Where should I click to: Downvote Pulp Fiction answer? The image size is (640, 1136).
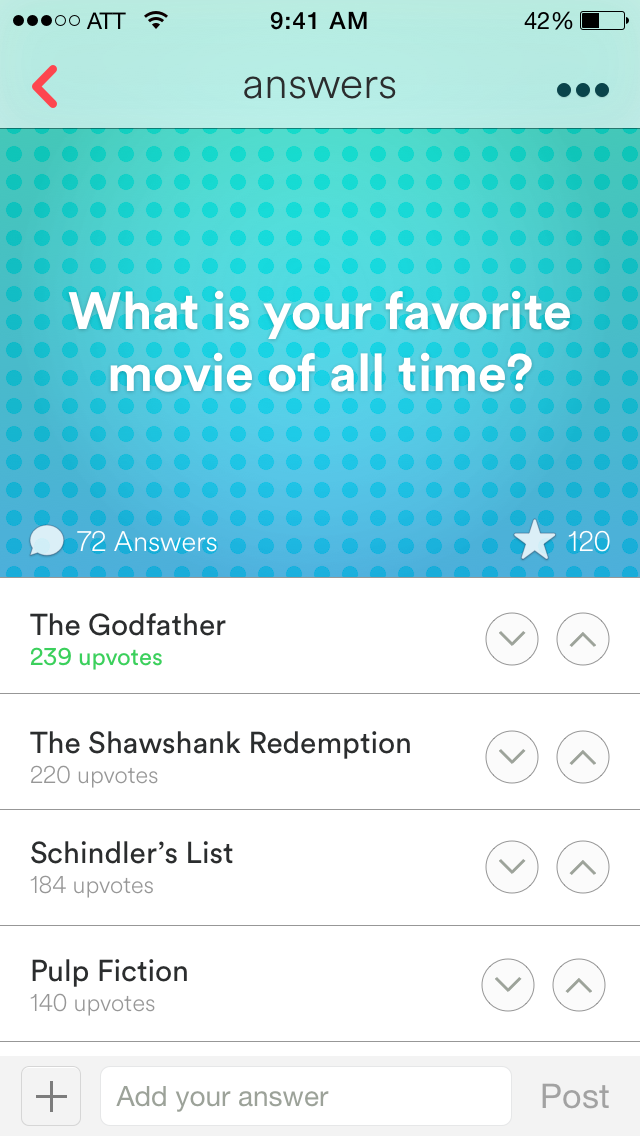508,985
